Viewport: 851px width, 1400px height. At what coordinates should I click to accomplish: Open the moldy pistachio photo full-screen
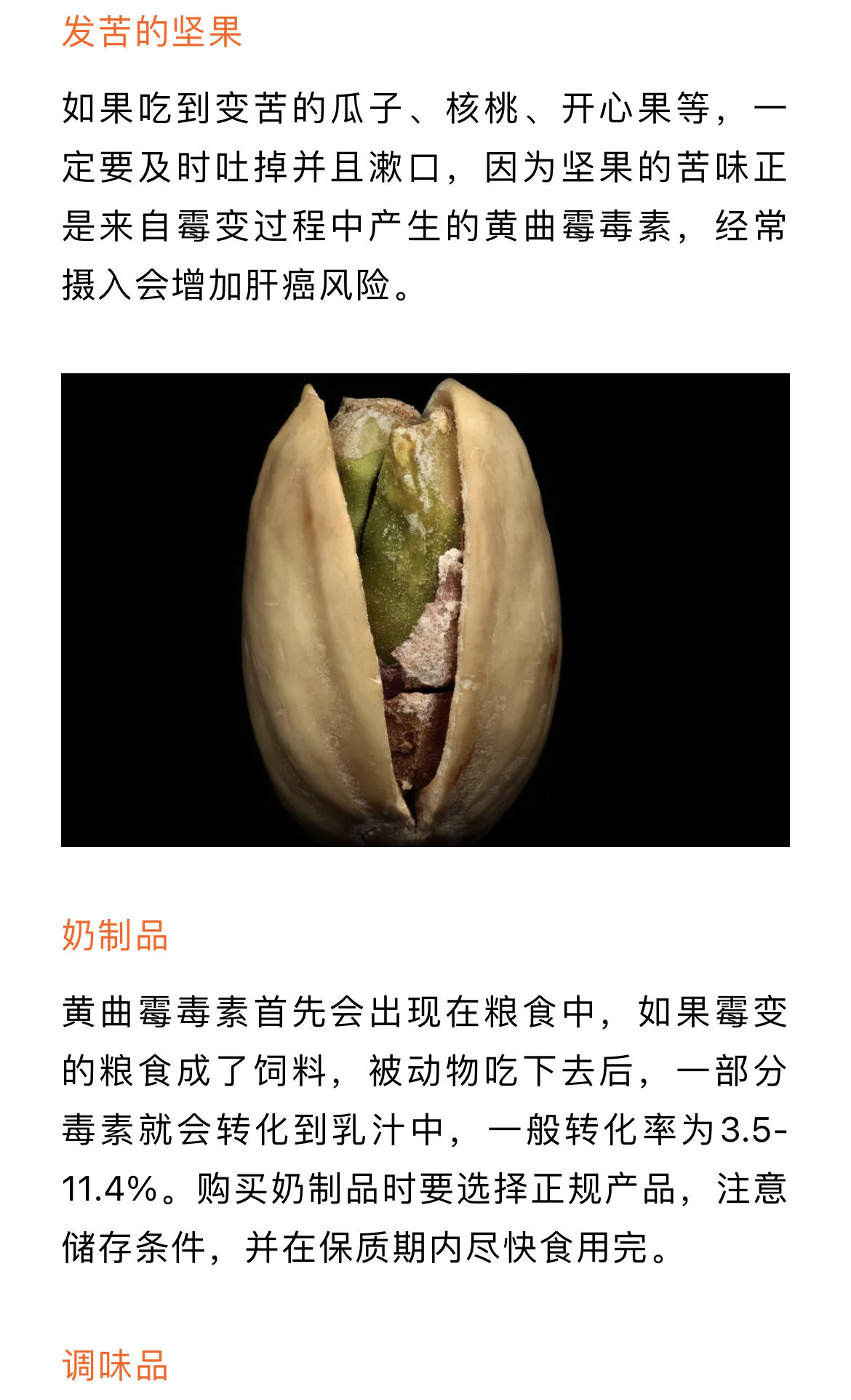point(425,610)
